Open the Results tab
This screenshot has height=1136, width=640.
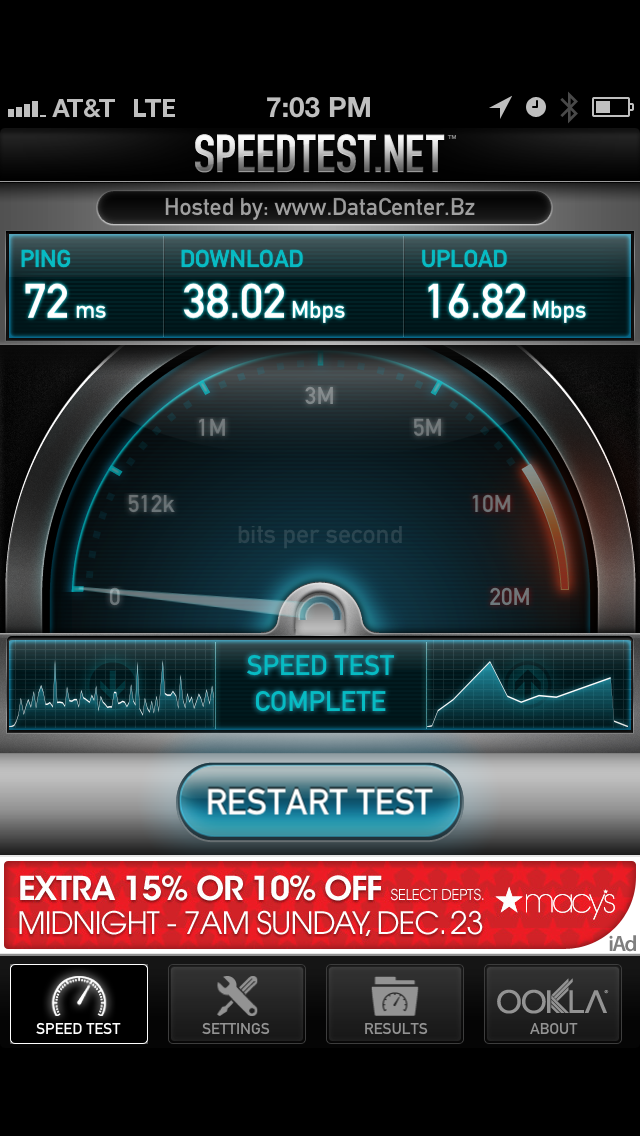coord(395,1003)
